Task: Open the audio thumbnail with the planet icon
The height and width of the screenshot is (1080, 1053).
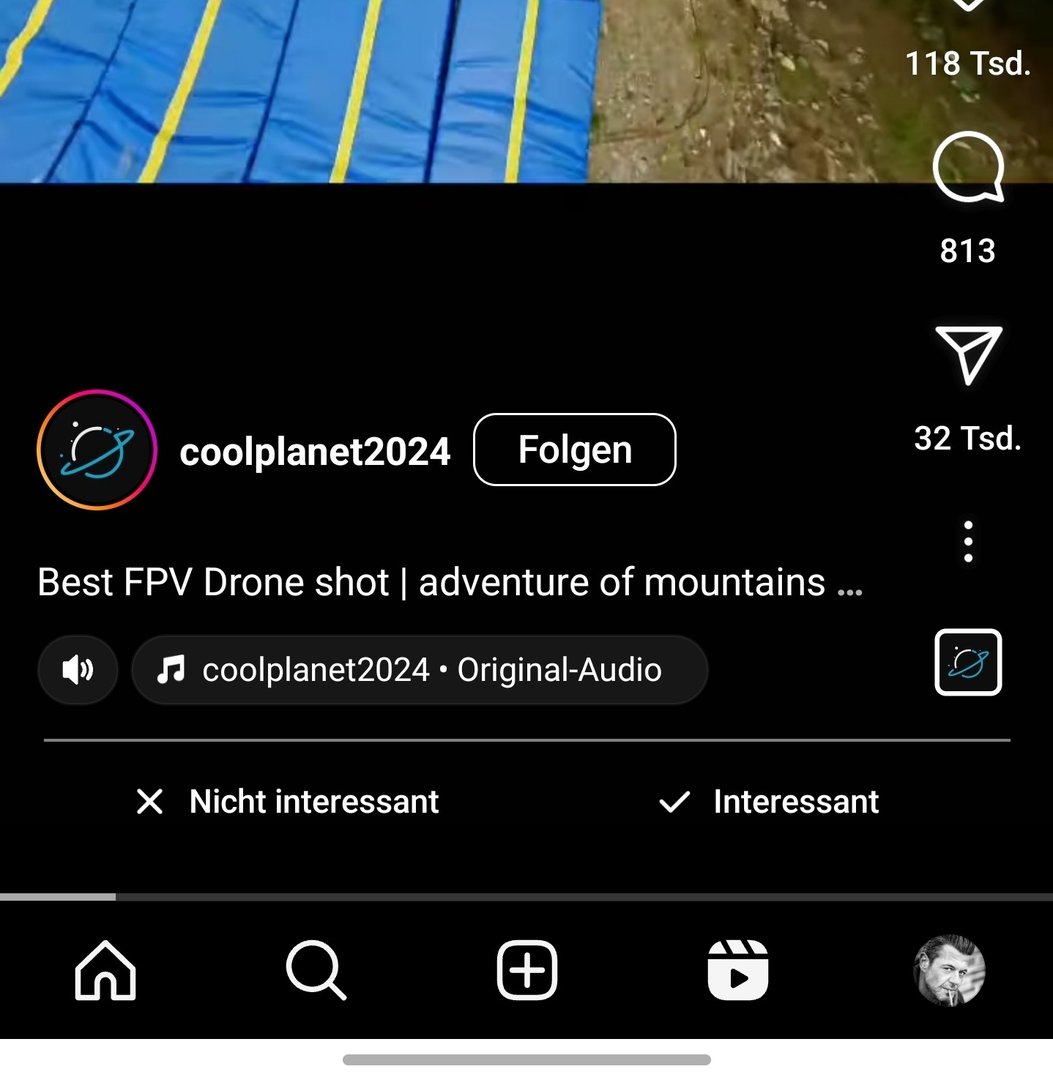Action: 968,662
